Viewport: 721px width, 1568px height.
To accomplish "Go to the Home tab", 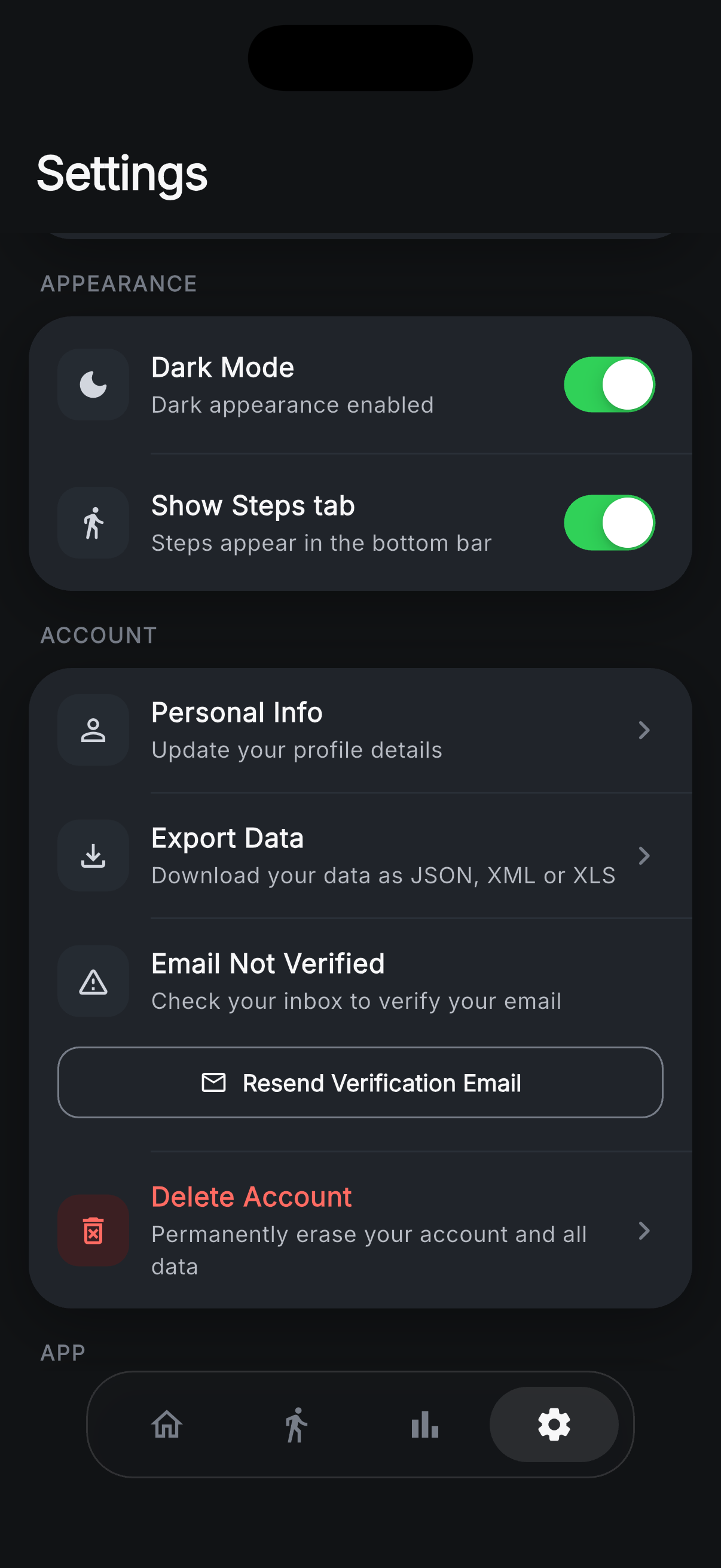I will (x=167, y=1424).
